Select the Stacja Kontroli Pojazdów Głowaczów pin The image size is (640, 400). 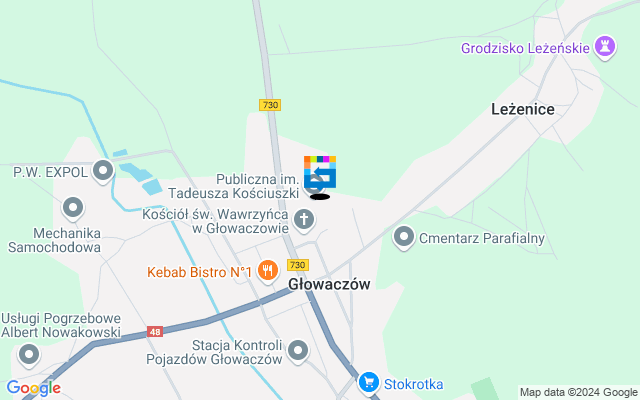pos(298,350)
